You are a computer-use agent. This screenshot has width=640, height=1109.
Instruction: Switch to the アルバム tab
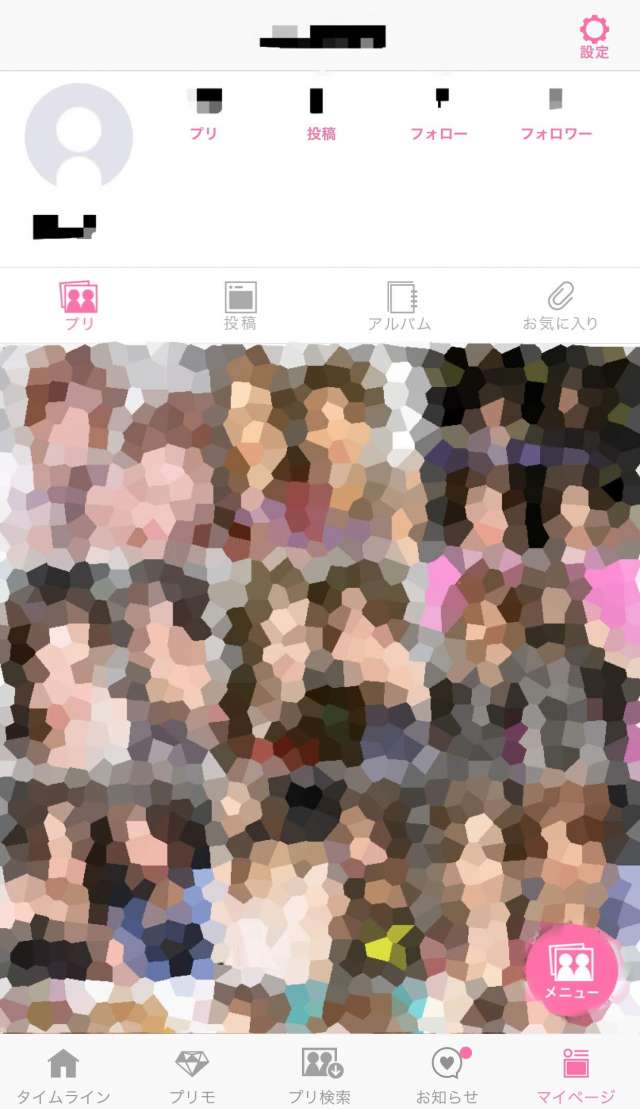point(400,305)
